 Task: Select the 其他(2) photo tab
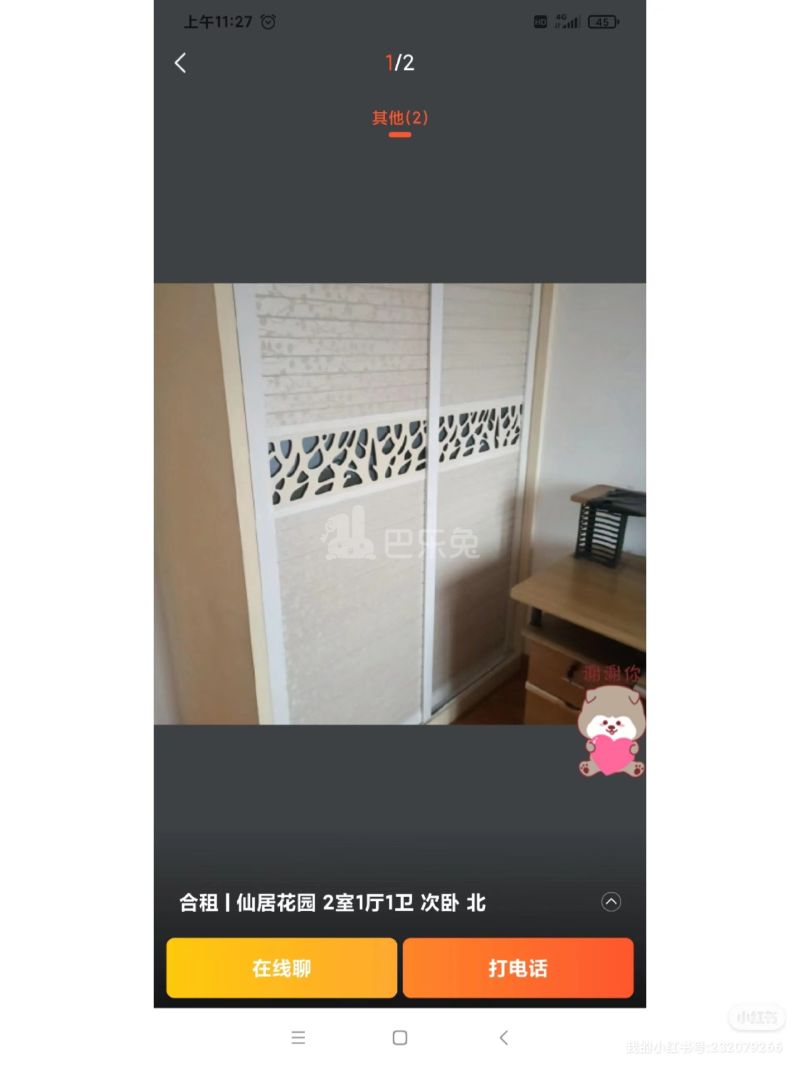click(x=400, y=118)
